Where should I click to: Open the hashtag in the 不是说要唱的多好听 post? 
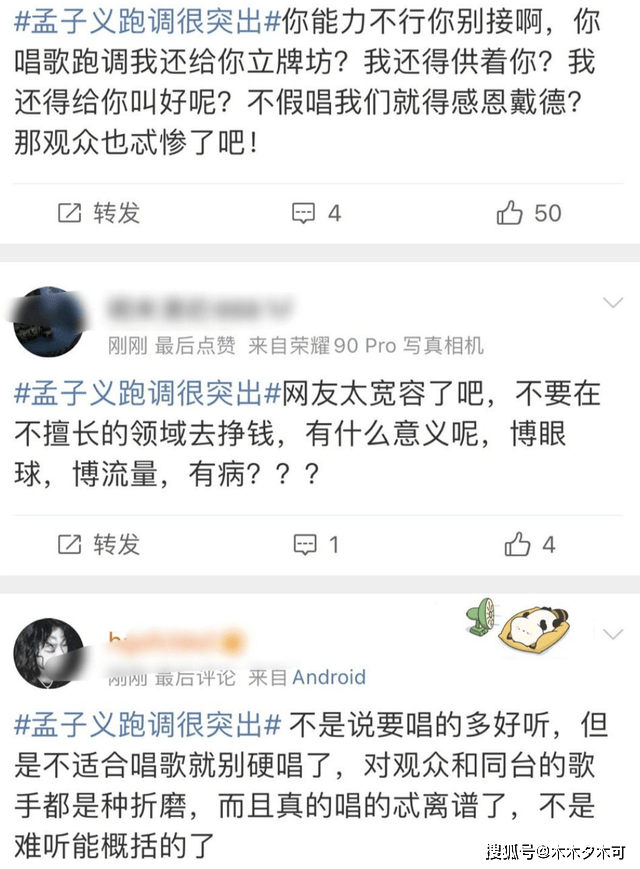pyautogui.click(x=143, y=724)
